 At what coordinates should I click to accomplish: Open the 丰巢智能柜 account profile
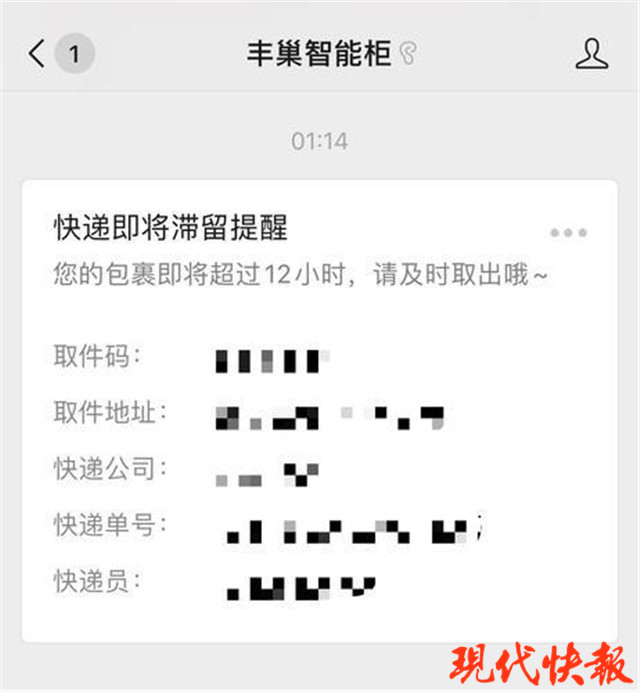[591, 53]
